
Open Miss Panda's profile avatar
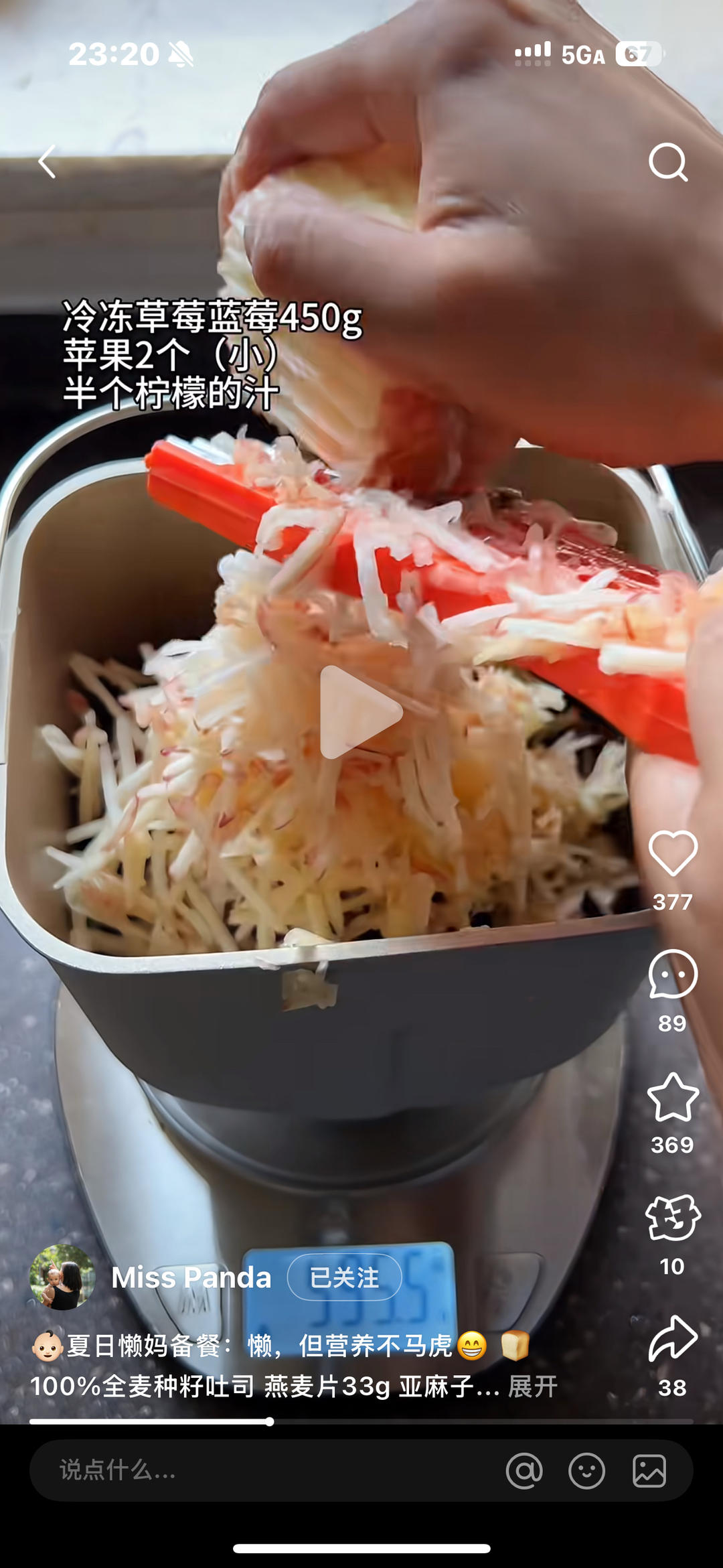(62, 1277)
